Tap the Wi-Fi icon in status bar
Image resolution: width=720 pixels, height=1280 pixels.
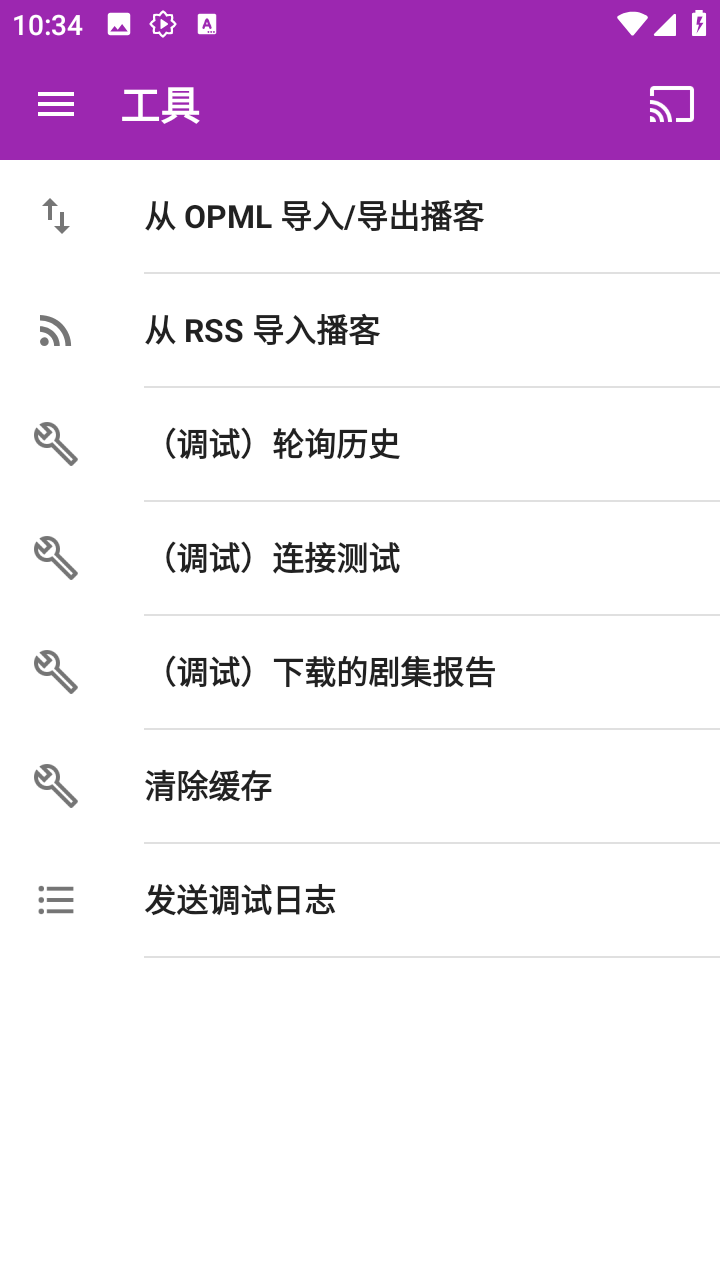tap(630, 24)
